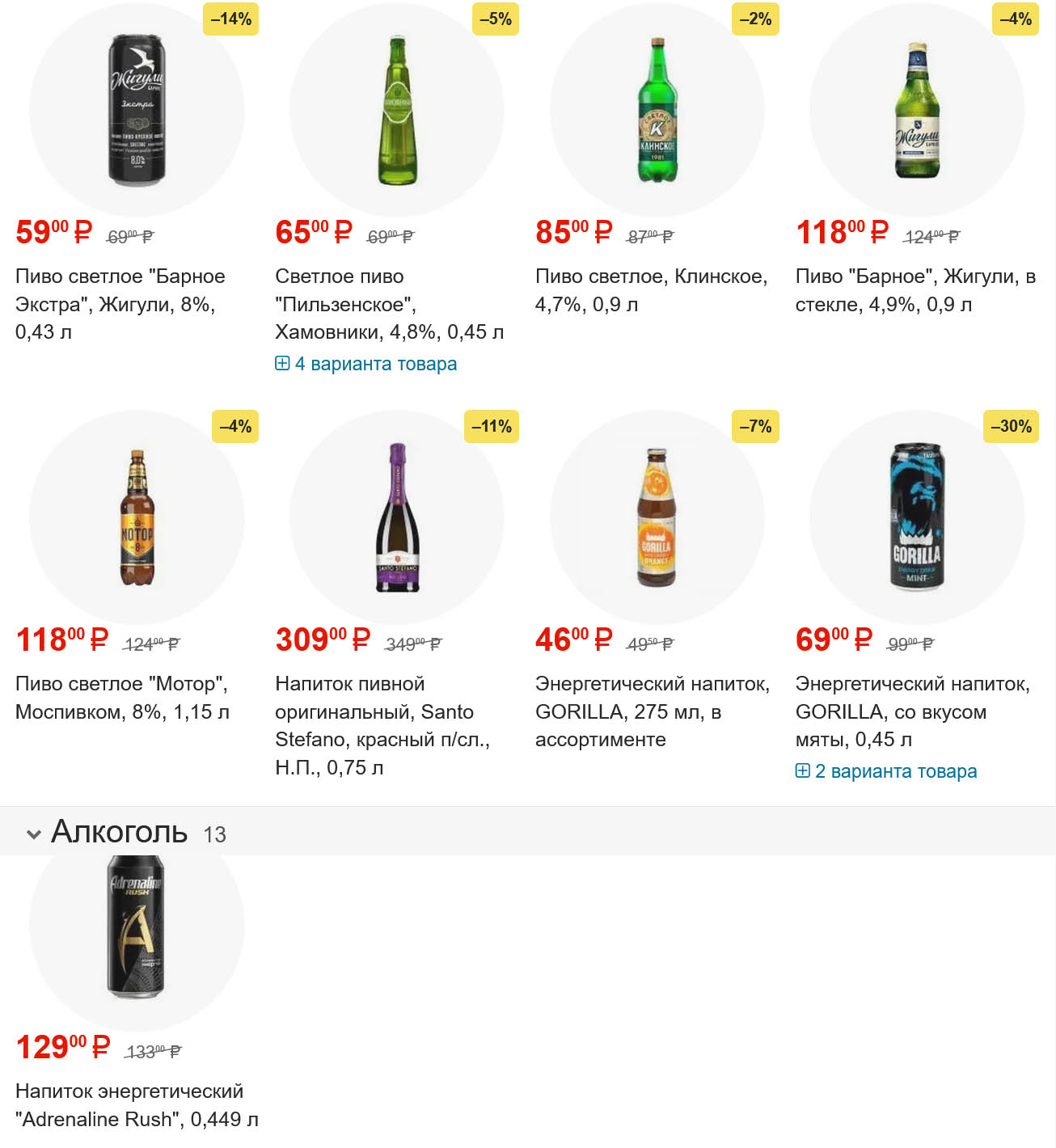
Task: Open the Adrenaline Rush 0,449 л product
Action: click(136, 1104)
